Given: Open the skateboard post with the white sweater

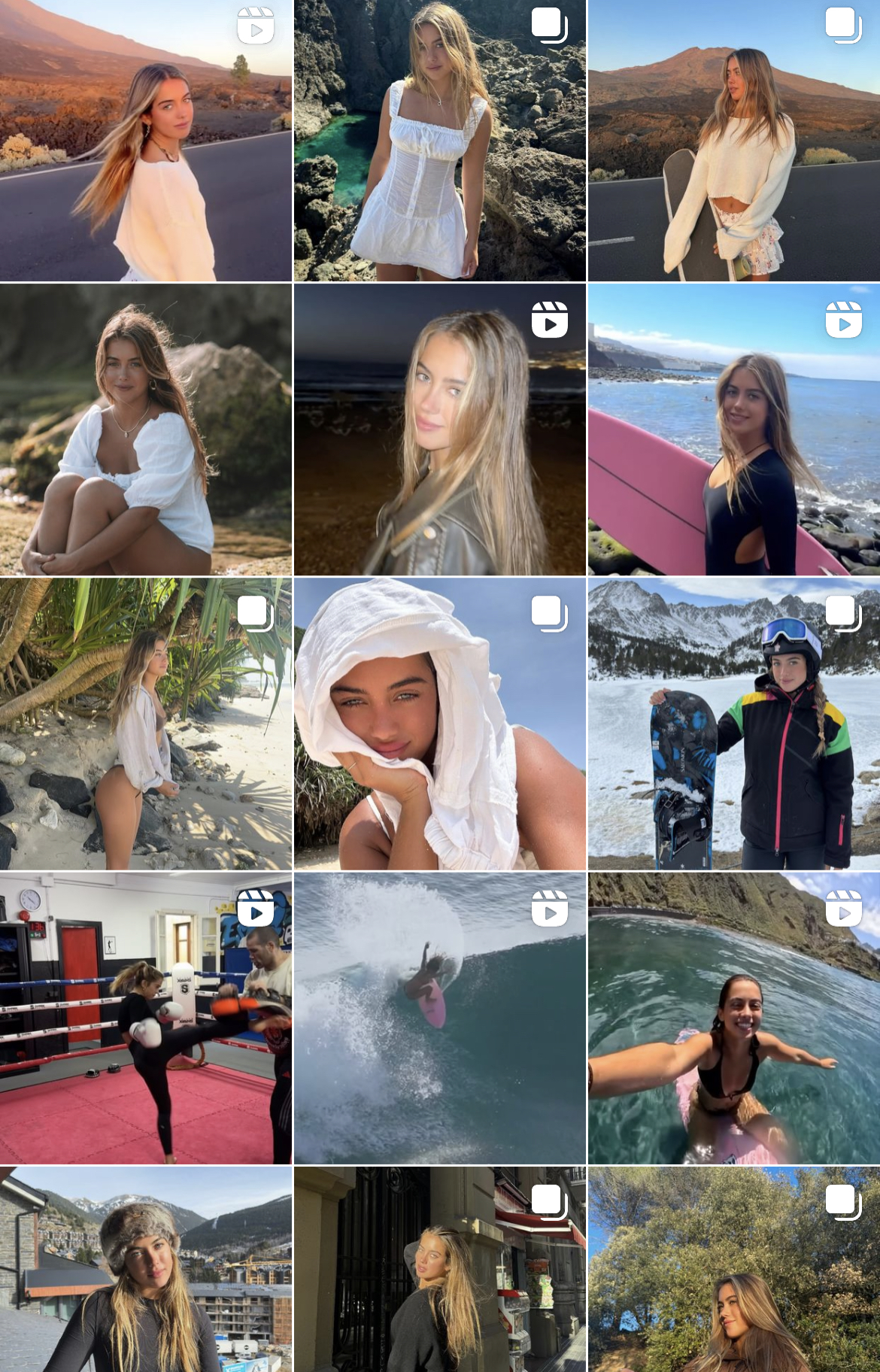Looking at the screenshot, I should point(733,141).
